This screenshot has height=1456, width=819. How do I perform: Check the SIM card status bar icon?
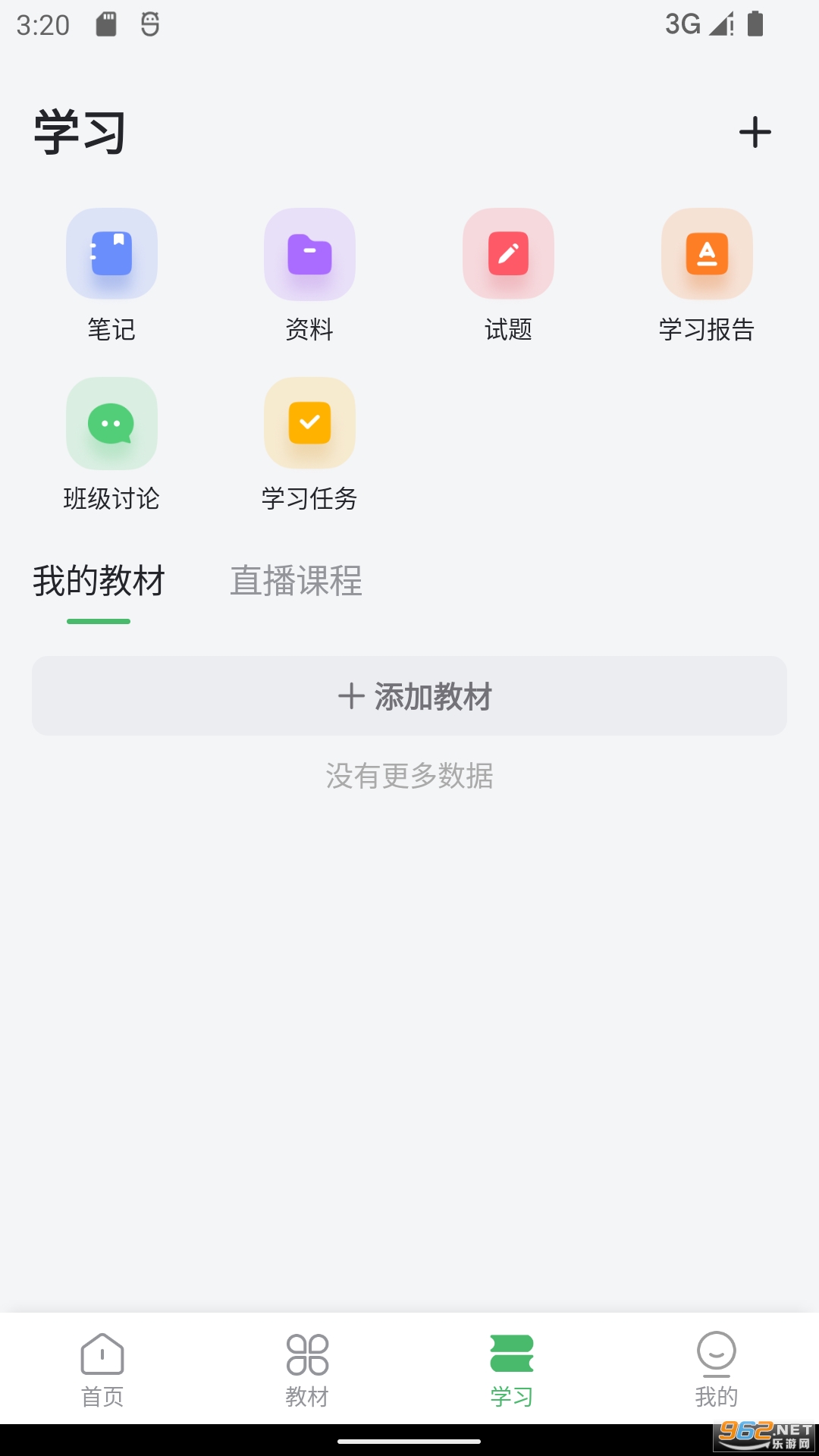point(105,24)
